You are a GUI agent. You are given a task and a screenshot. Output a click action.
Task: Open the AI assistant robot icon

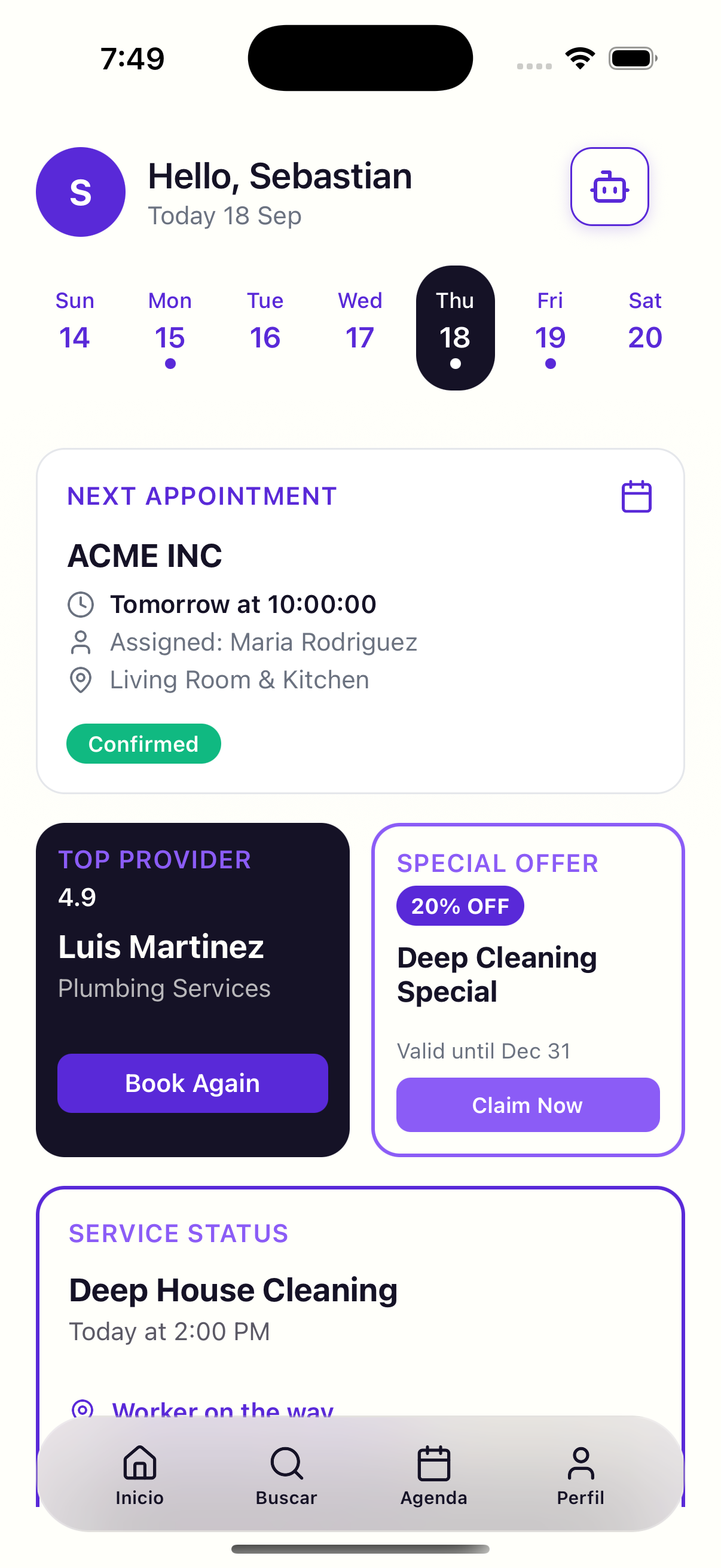(609, 187)
